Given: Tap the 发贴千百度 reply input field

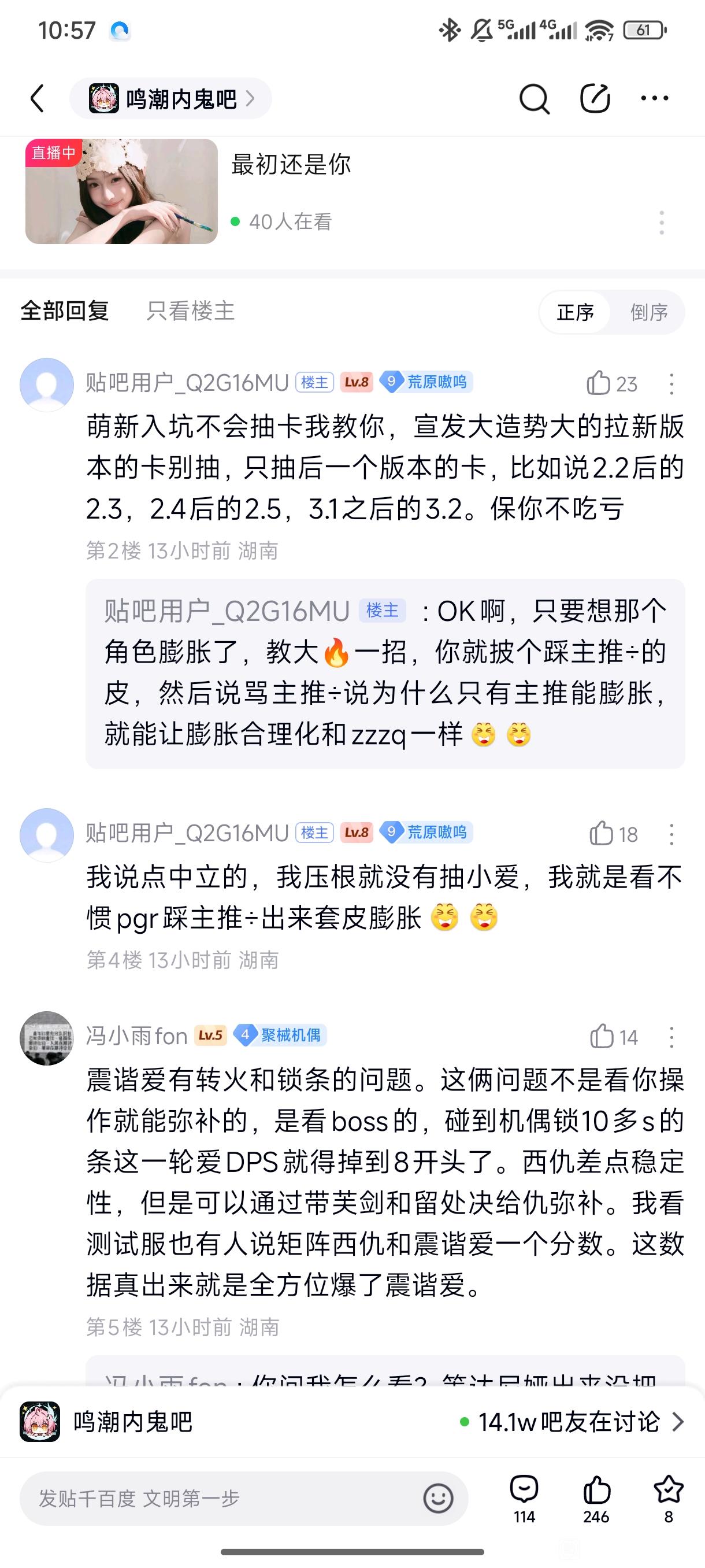Looking at the screenshot, I should point(219,1498).
